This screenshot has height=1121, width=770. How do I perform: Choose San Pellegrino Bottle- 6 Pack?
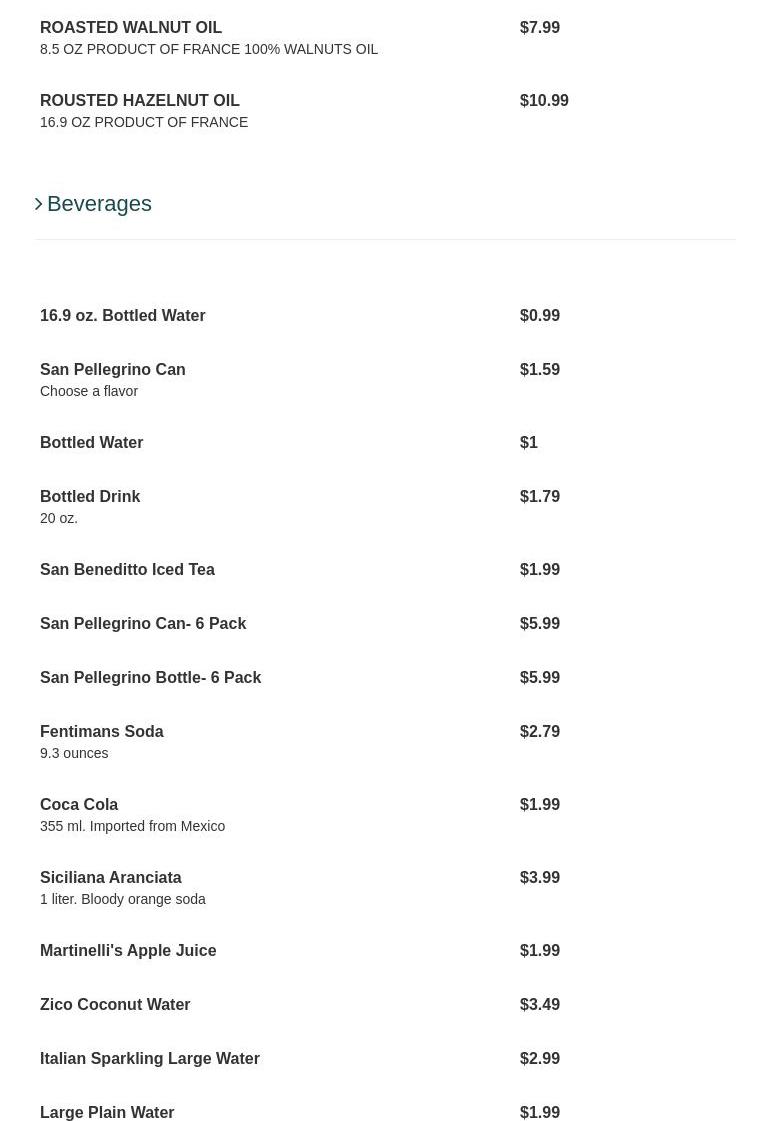click(150, 678)
